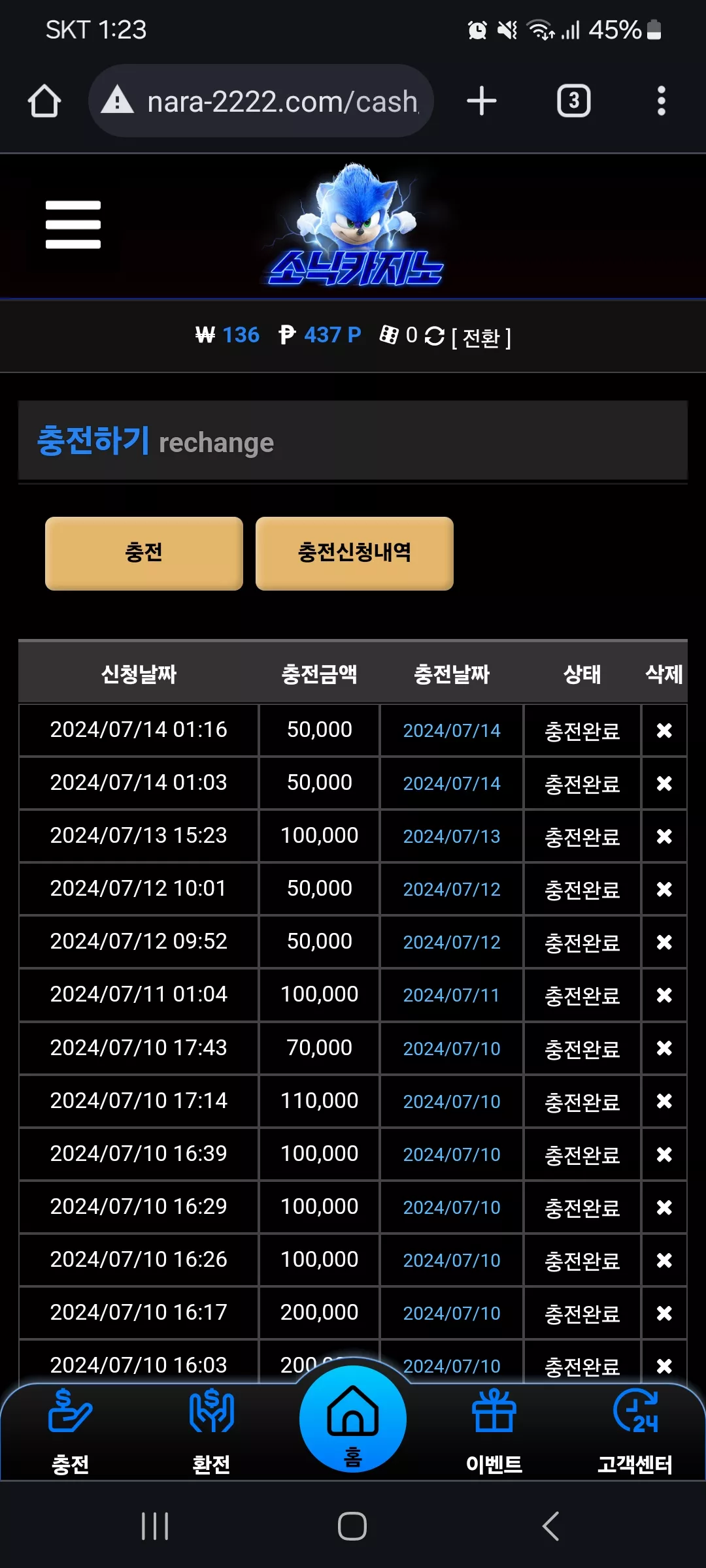Open the 고객센터 support tab
The height and width of the screenshot is (1568, 706).
635,1431
